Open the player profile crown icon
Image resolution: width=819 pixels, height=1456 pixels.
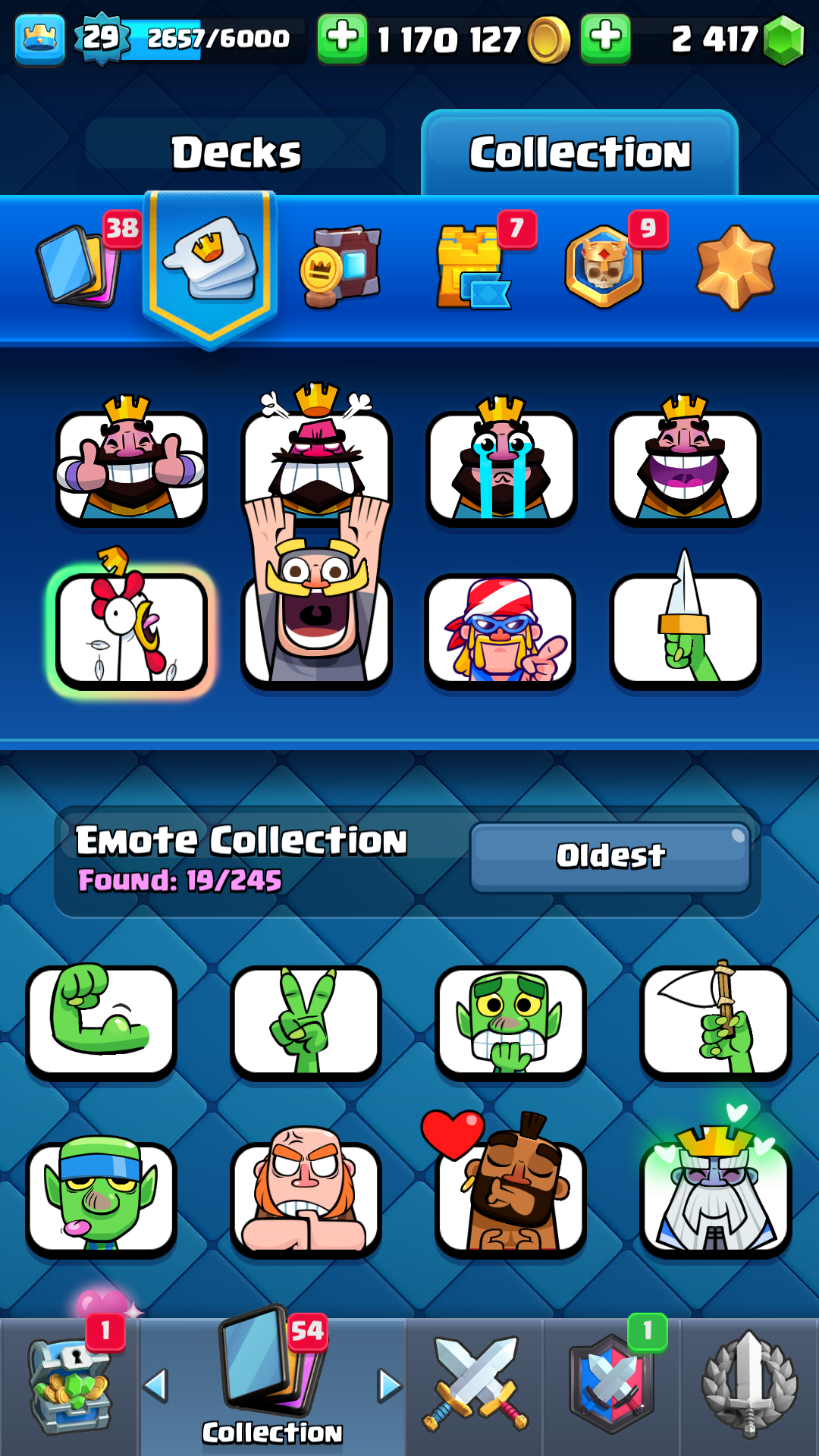pos(40,38)
